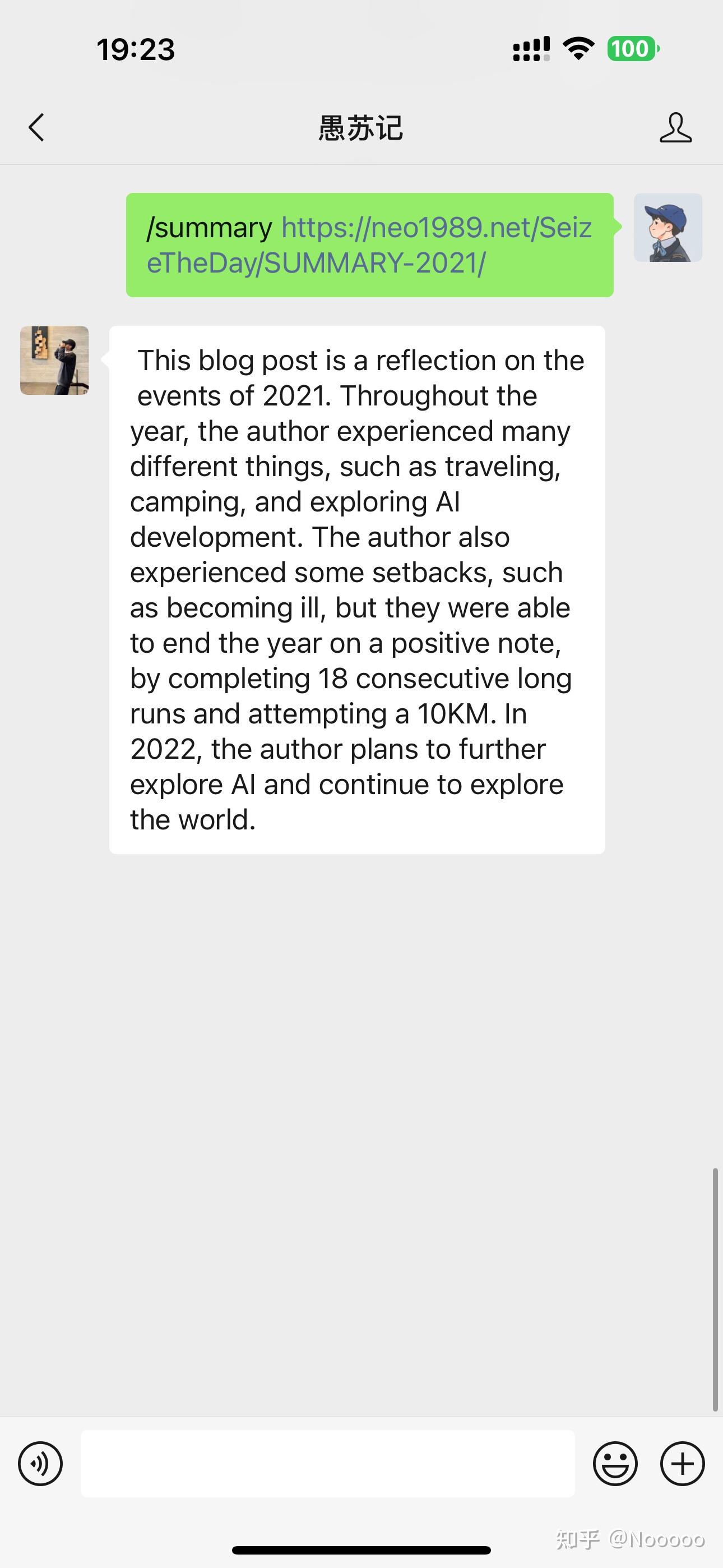Tap the 愚苏记 avatar beside the reply
Screen dimensions: 723x1568
pyautogui.click(x=55, y=361)
